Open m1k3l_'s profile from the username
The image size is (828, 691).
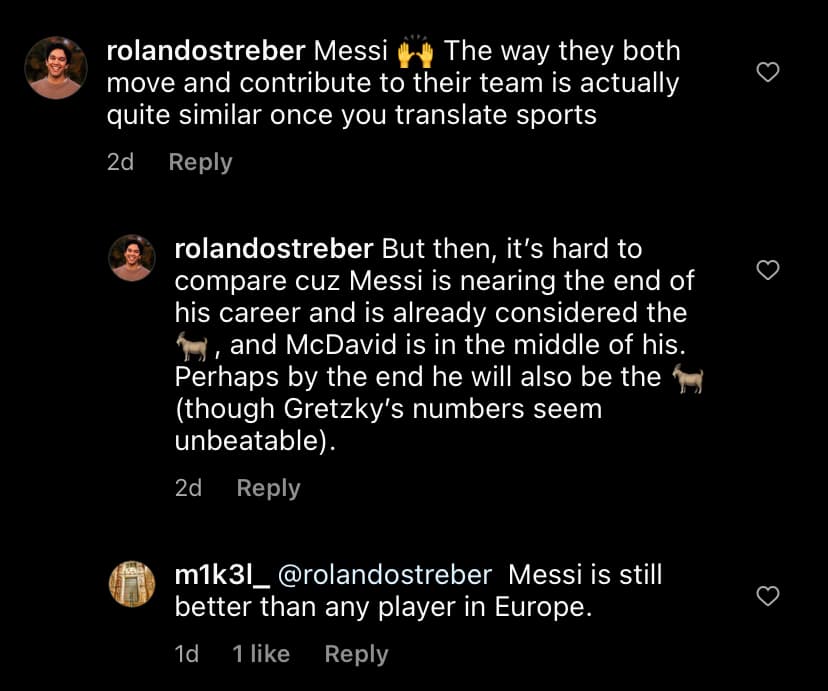[x=216, y=576]
